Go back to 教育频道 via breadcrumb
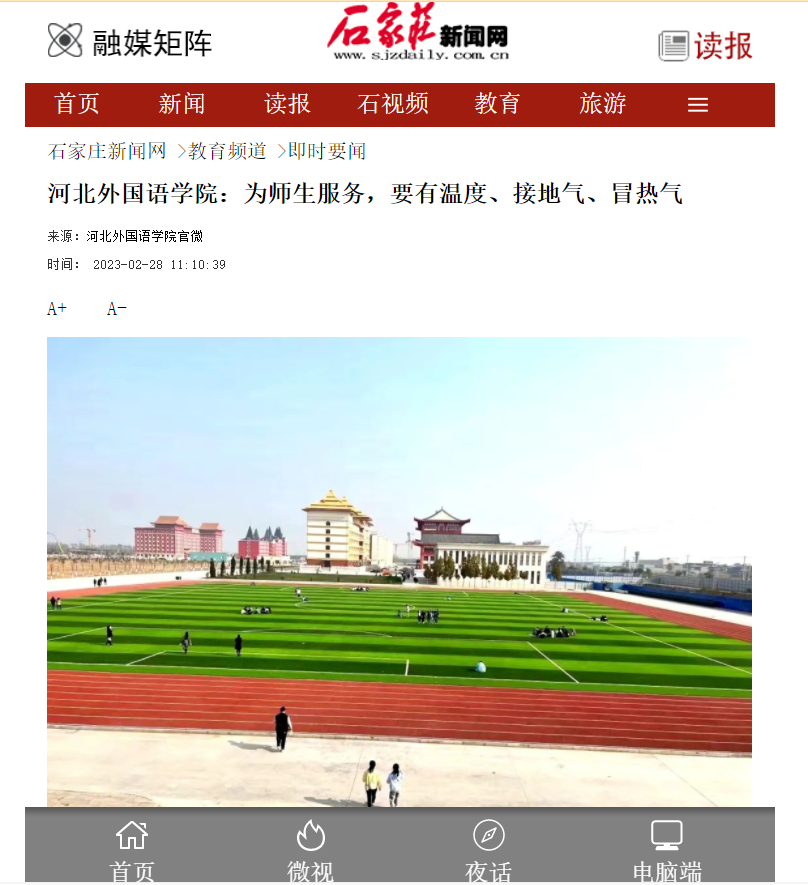Screen dimensions: 808x885 tap(227, 152)
